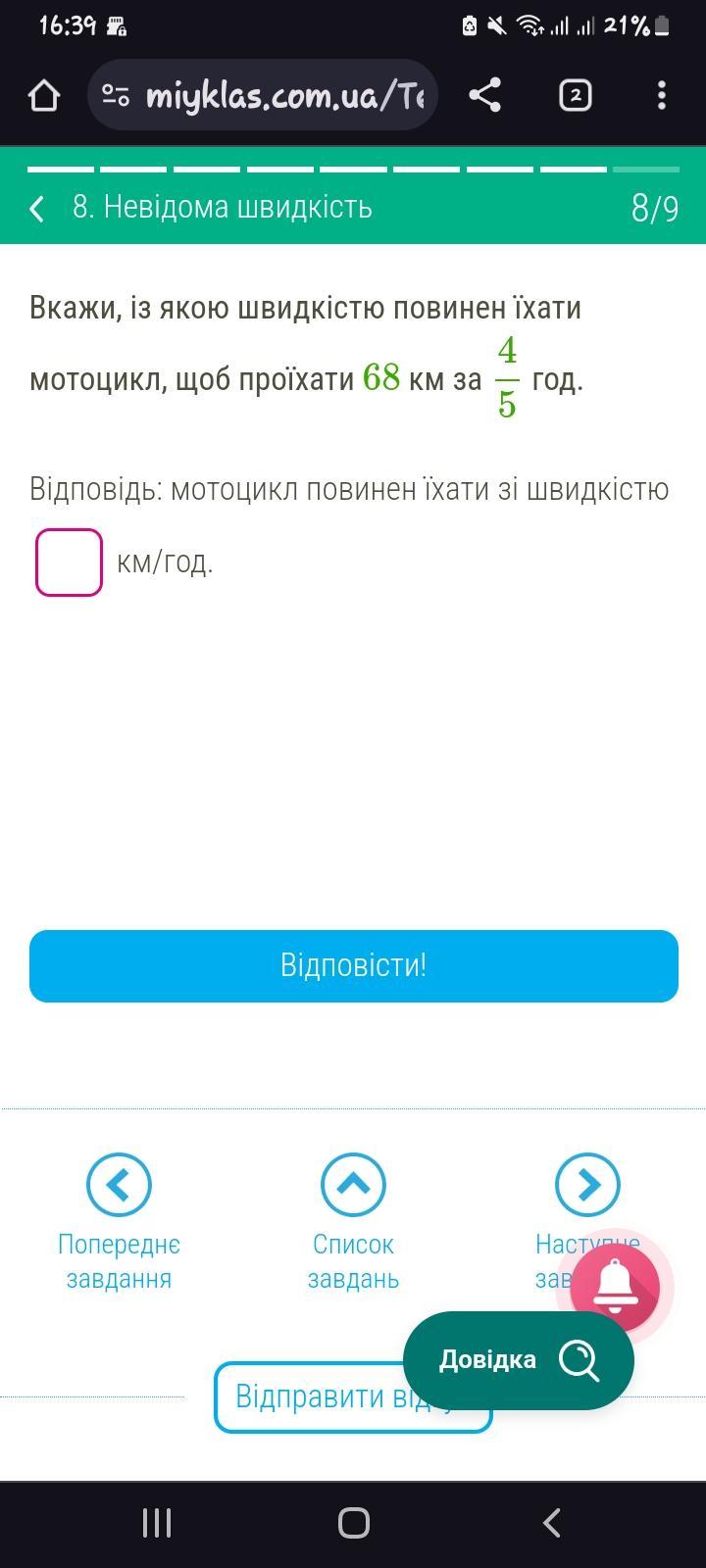706x1568 pixels.
Task: Go to the browser home page
Action: point(44,95)
